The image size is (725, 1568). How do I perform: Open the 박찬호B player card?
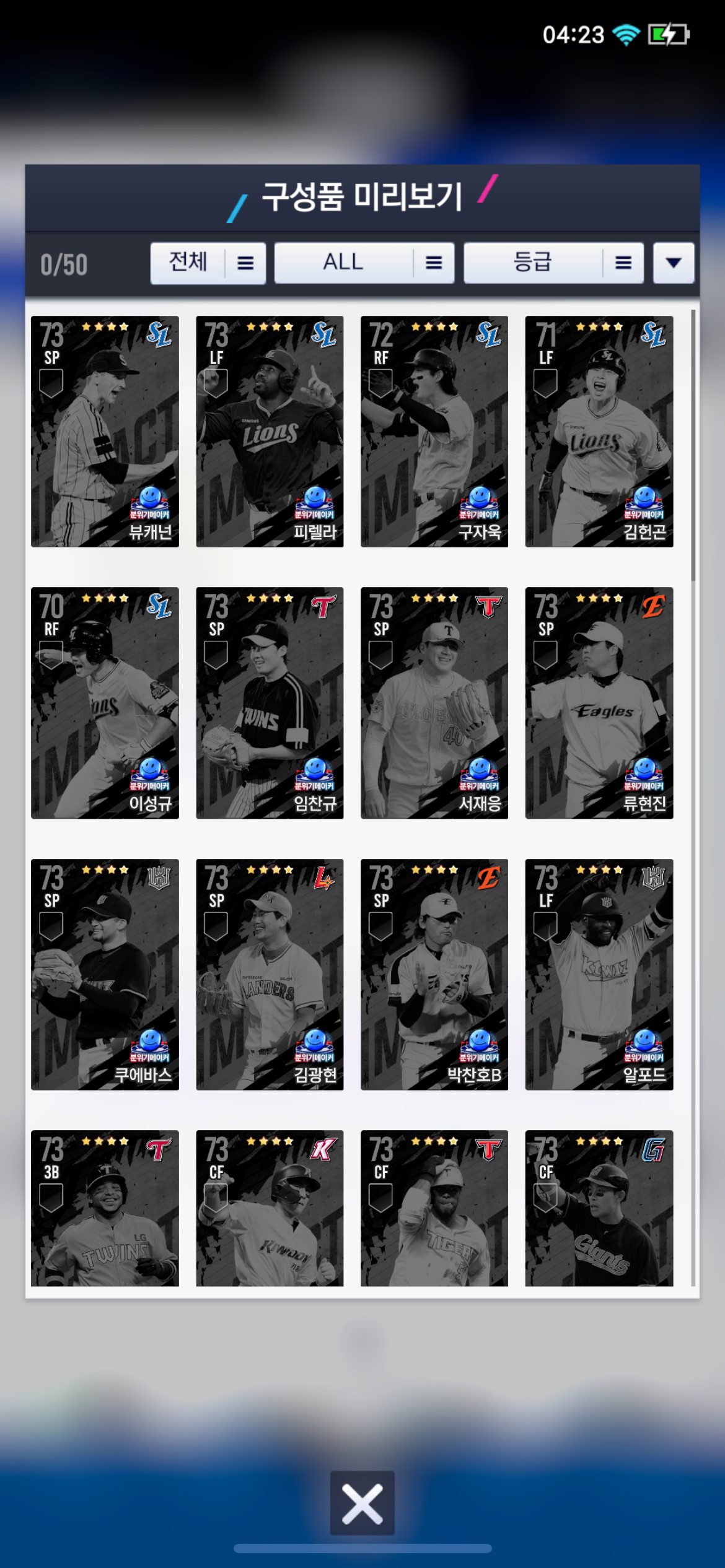click(434, 974)
